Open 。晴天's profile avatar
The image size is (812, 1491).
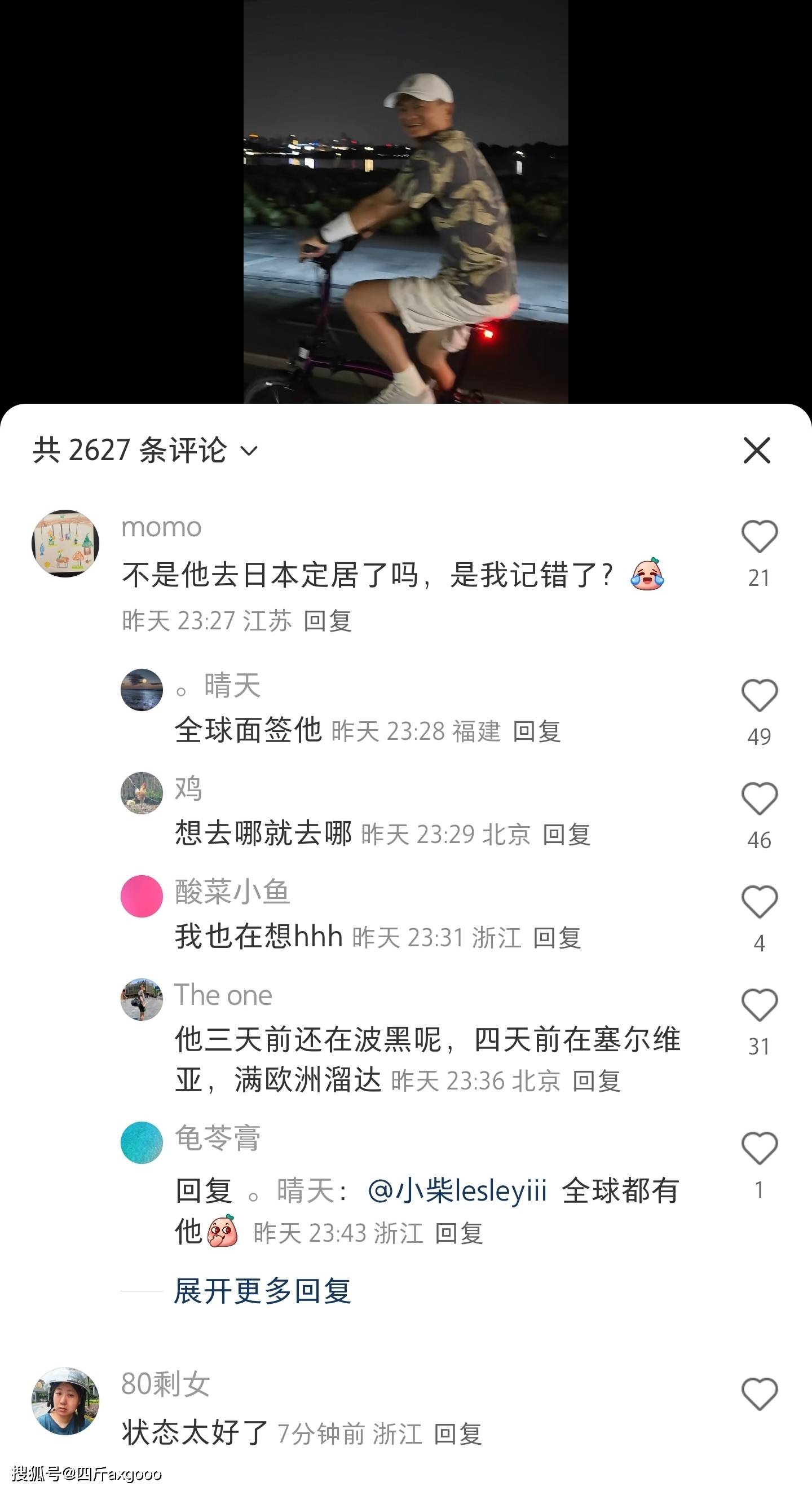click(142, 690)
